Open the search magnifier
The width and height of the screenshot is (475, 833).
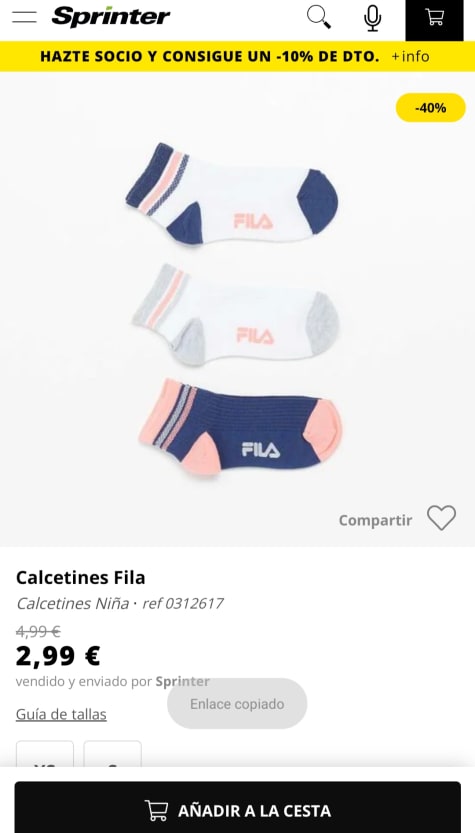coord(319,17)
